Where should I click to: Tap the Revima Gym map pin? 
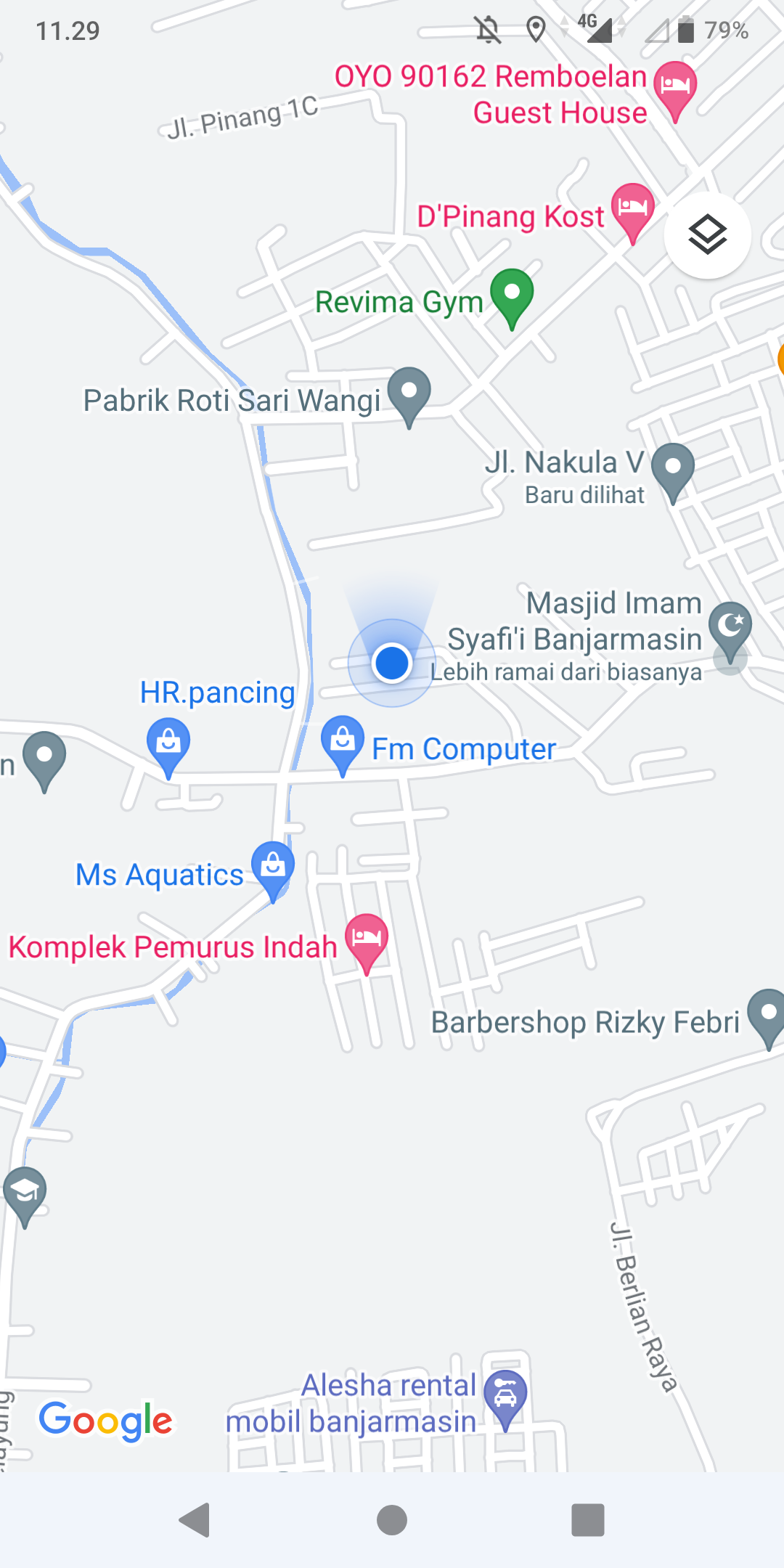(x=512, y=295)
